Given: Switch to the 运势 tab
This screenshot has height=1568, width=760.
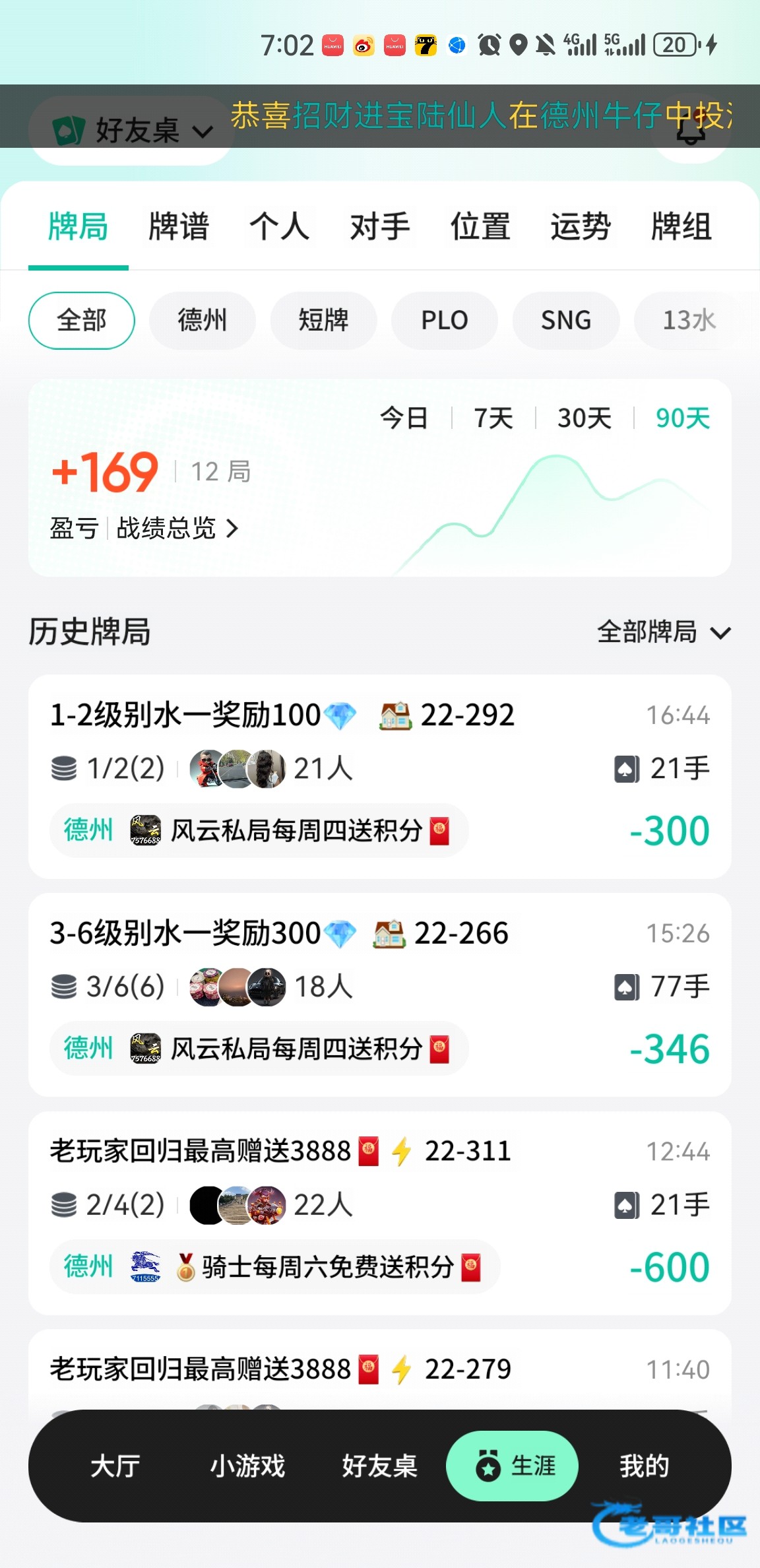Looking at the screenshot, I should pyautogui.click(x=581, y=226).
